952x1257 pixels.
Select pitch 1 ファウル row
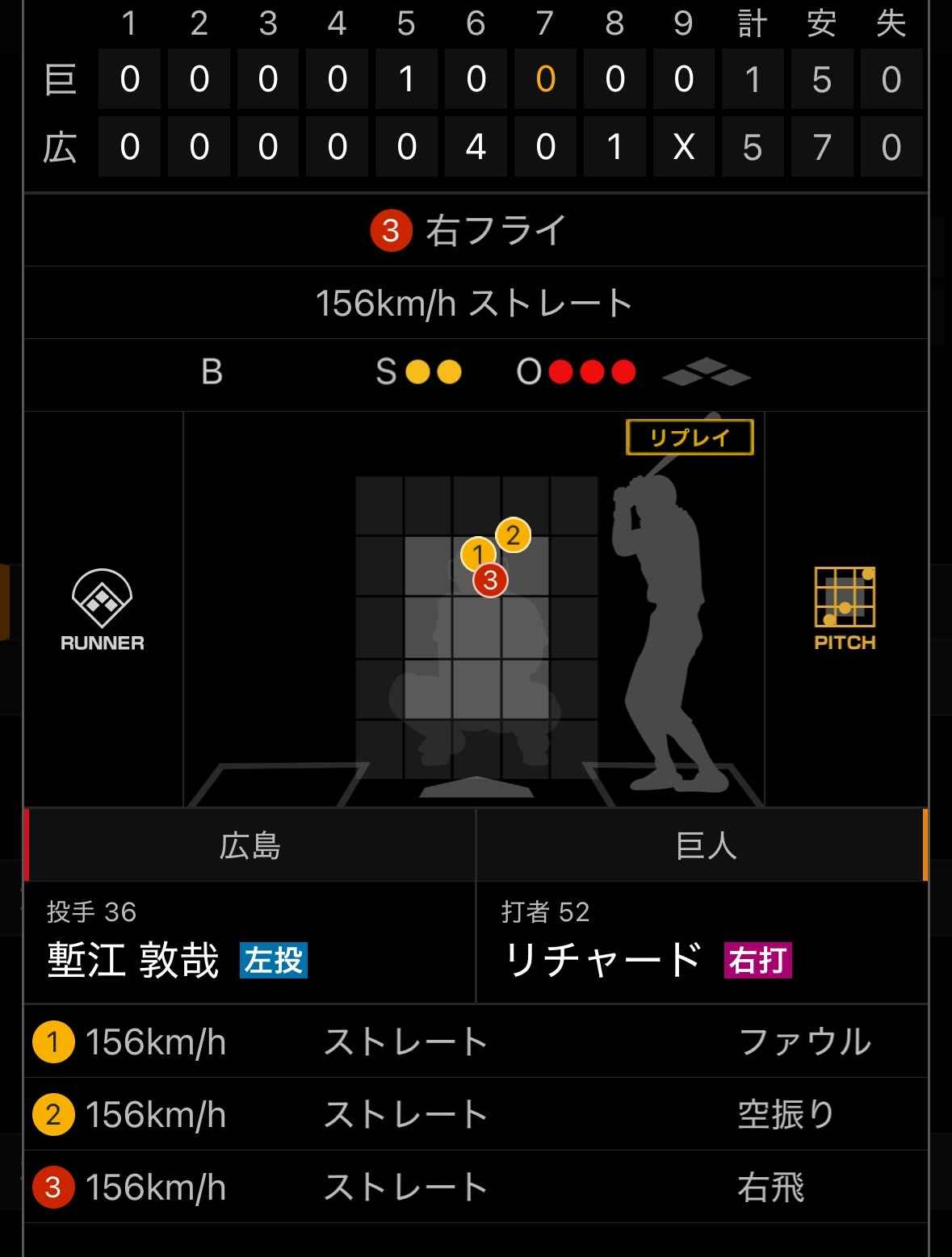click(x=476, y=1042)
